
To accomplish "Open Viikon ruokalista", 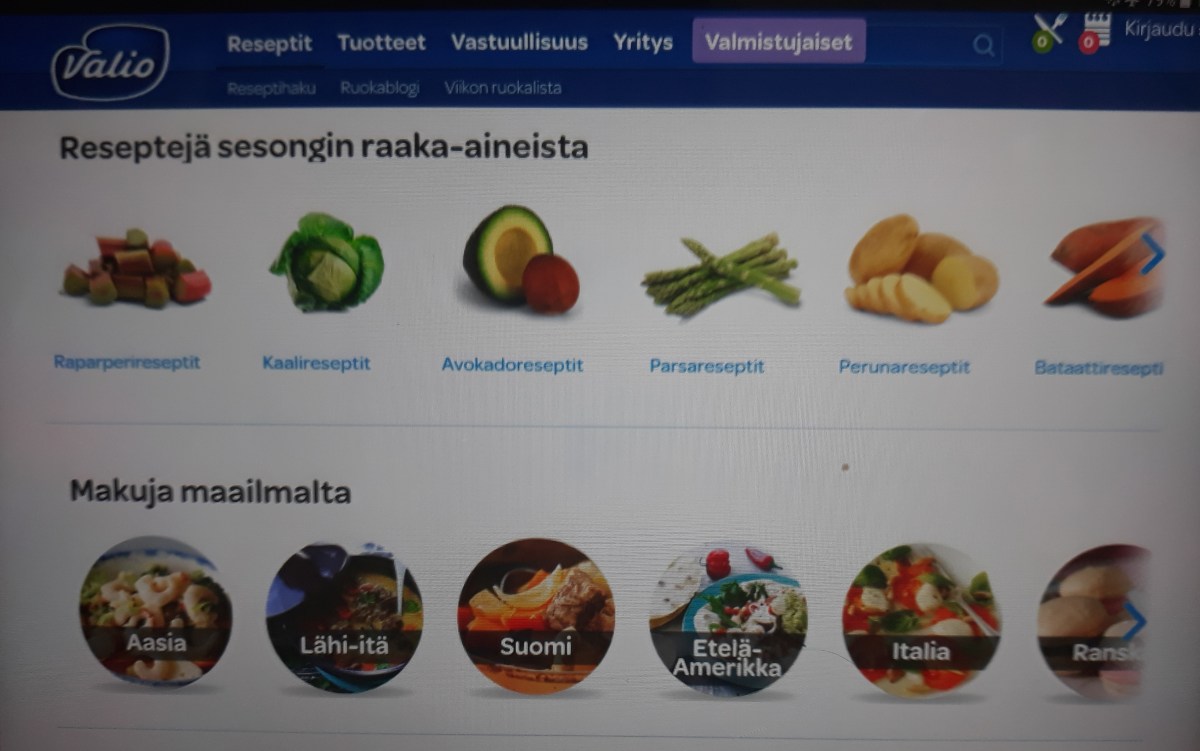I will tap(503, 88).
